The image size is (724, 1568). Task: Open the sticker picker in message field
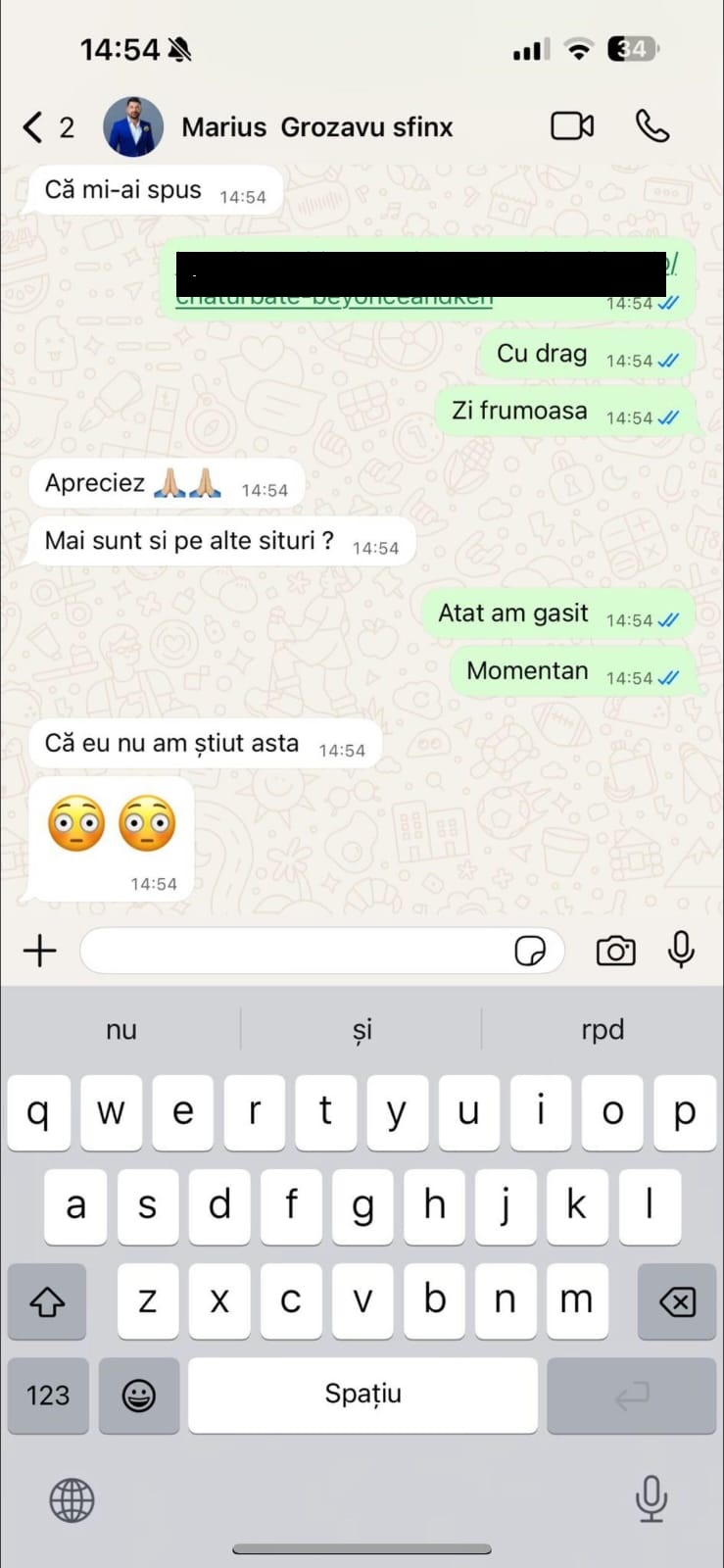point(530,951)
